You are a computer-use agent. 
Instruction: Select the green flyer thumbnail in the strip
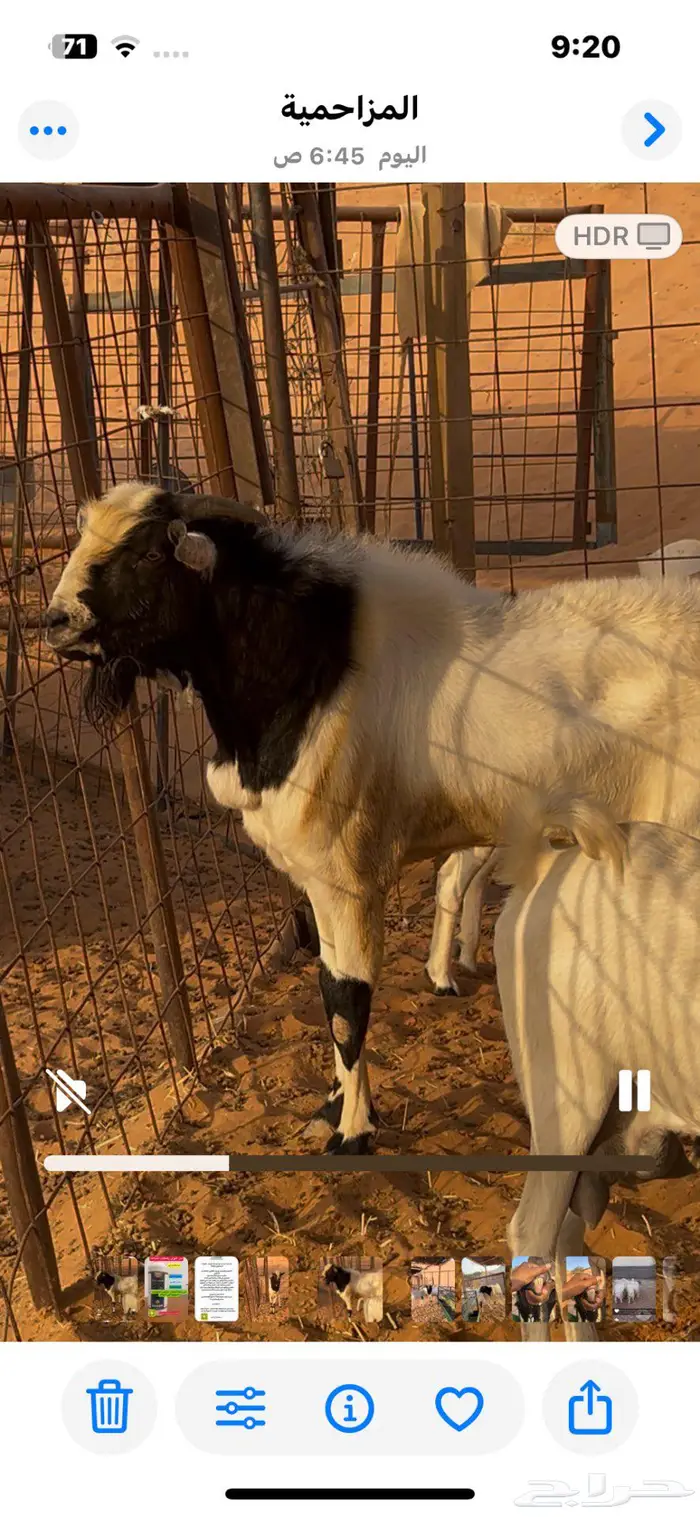(x=166, y=1289)
